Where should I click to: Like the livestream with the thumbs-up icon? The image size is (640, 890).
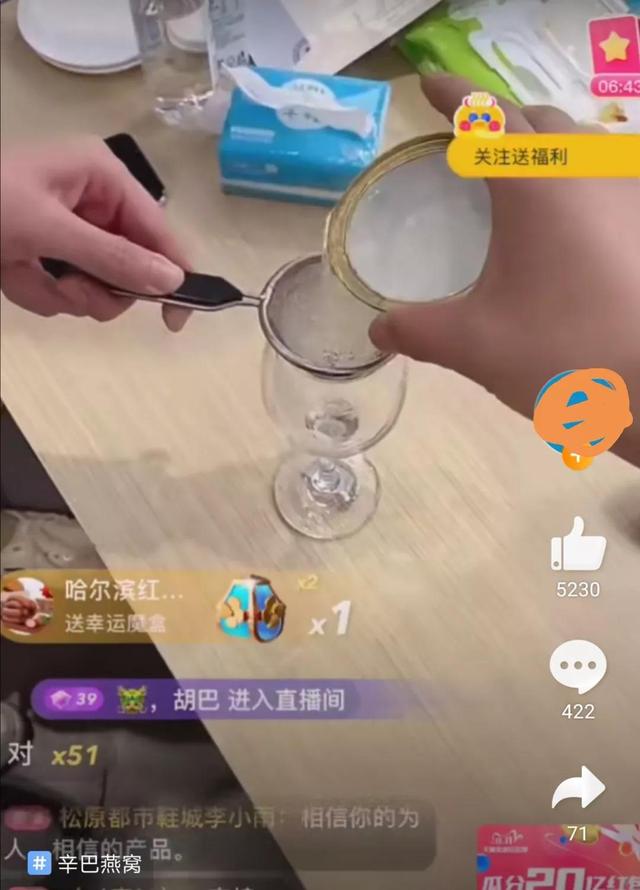578,546
